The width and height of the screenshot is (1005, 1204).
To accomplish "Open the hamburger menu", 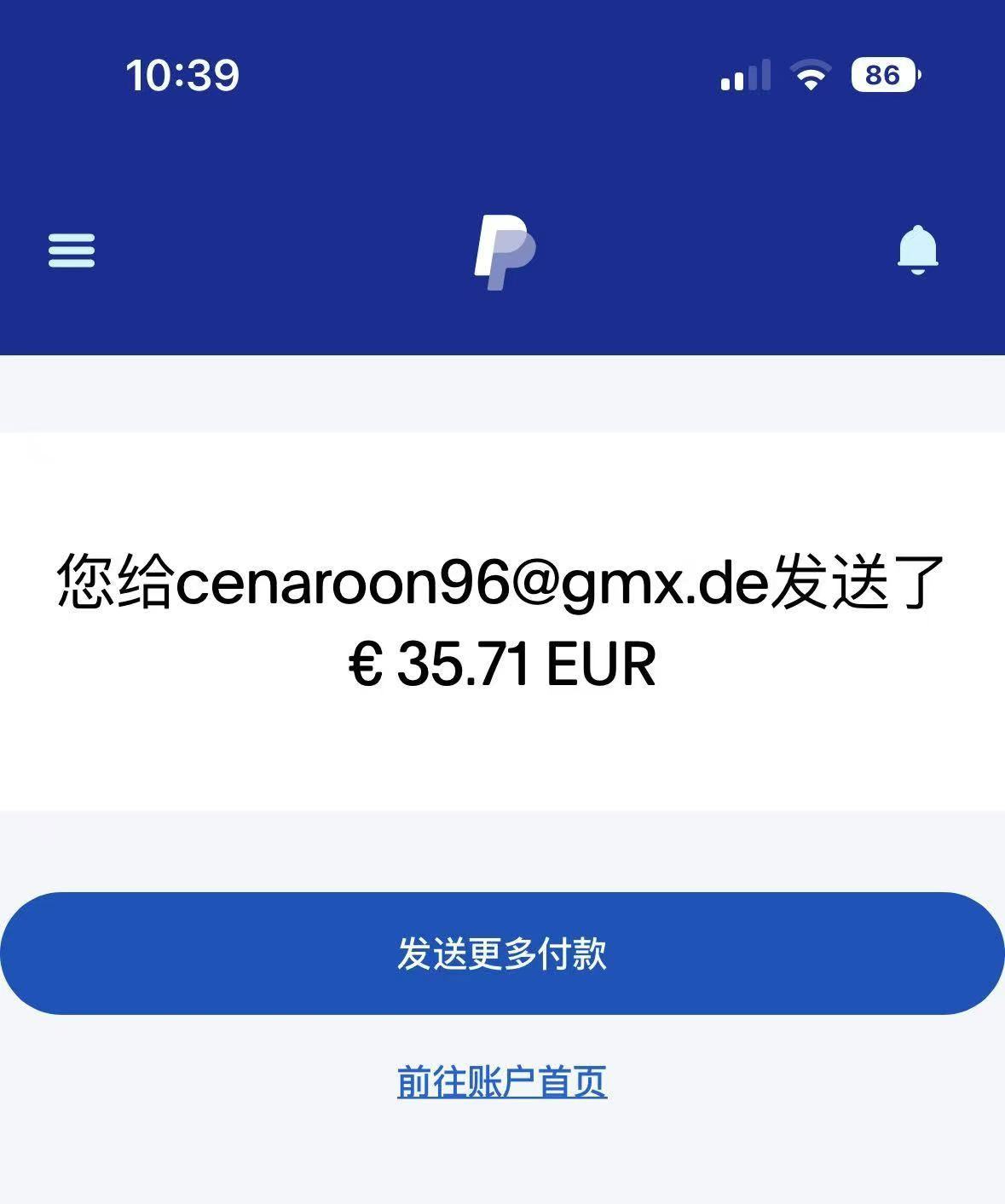I will coord(72,251).
